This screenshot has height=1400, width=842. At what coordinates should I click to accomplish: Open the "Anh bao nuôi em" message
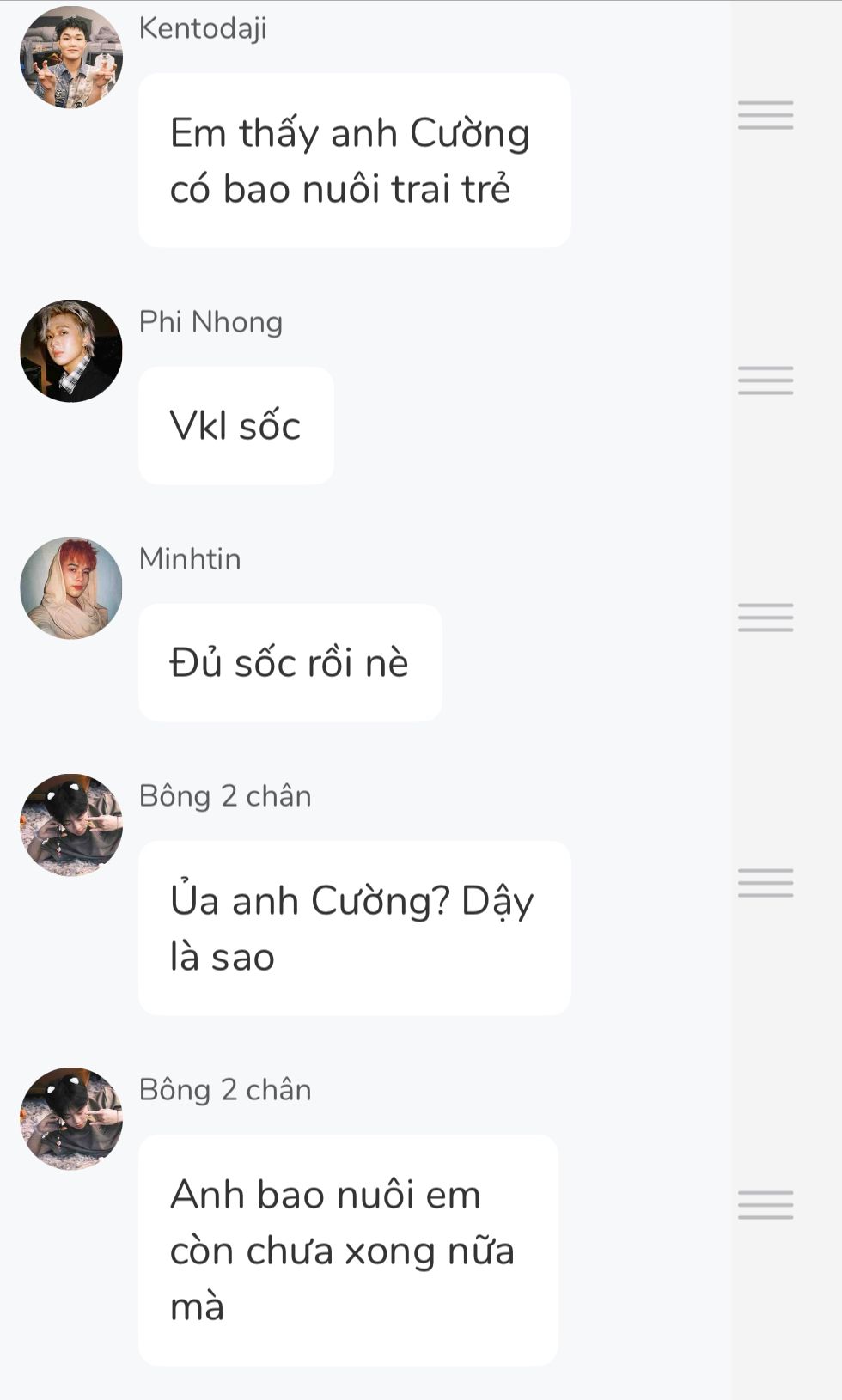348,1250
